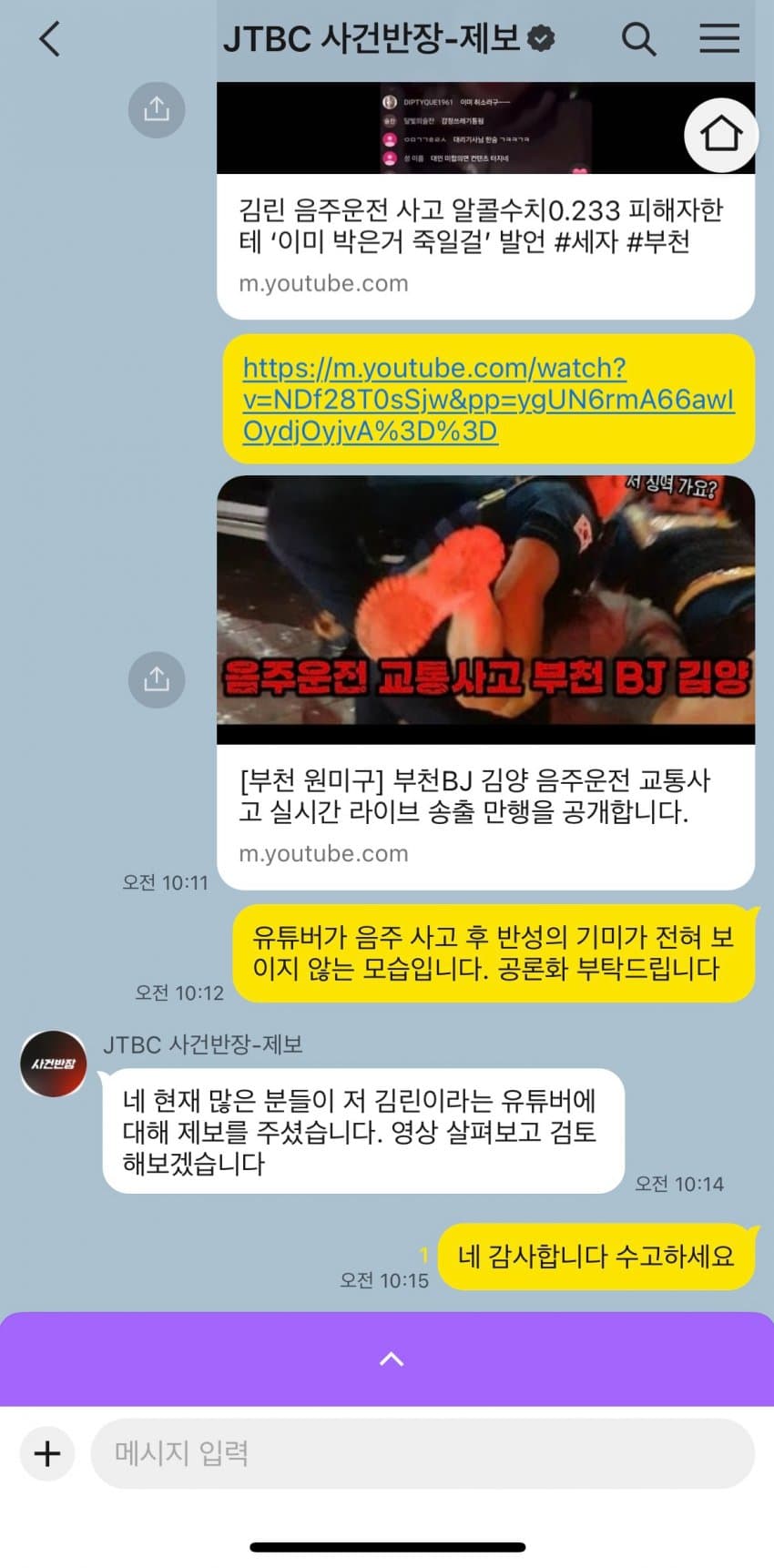Focus the 메시지 입력 text field
Screen dimensions: 774x1568
423,1453
